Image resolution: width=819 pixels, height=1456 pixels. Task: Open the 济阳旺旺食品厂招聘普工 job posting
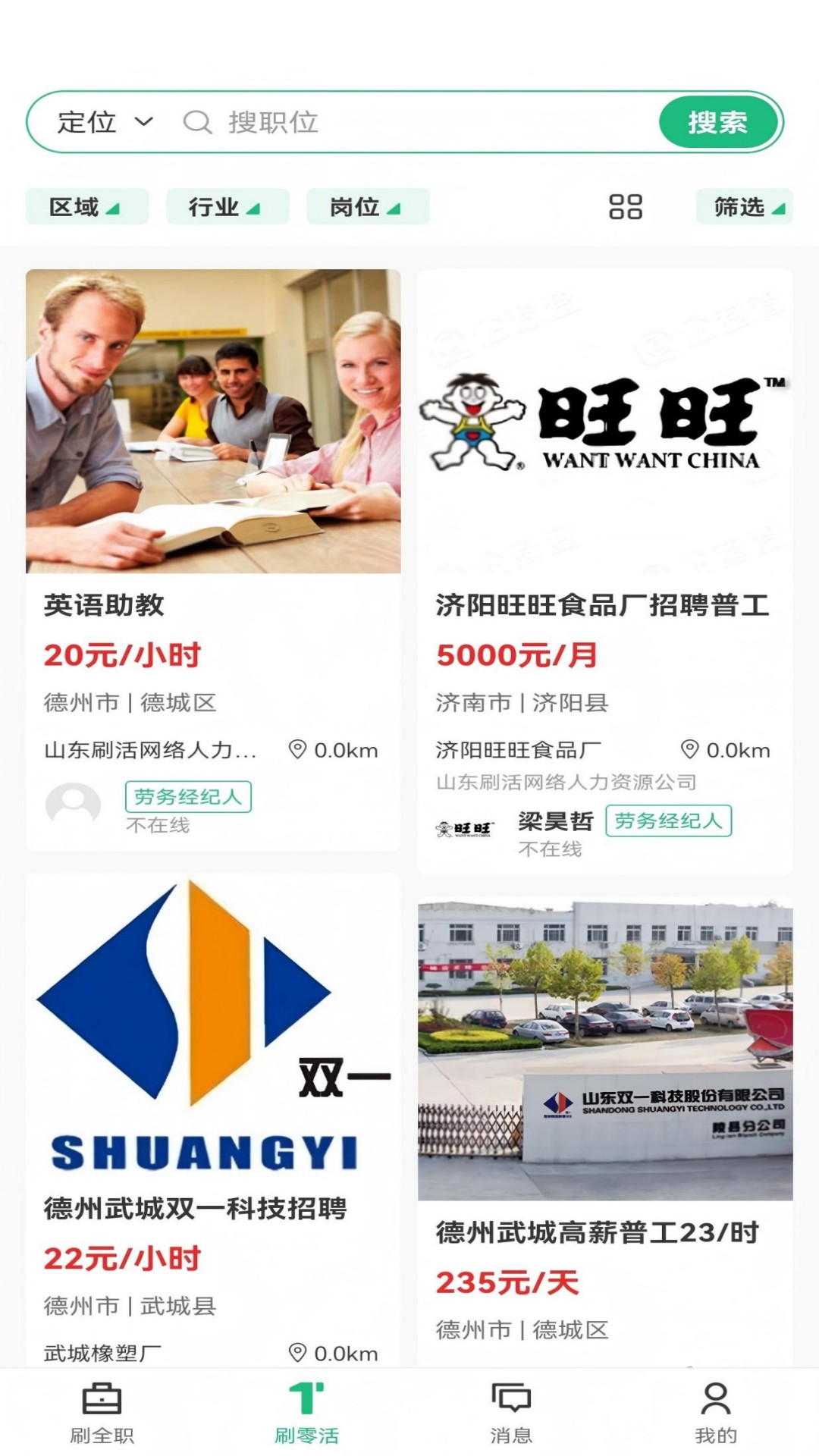[604, 605]
